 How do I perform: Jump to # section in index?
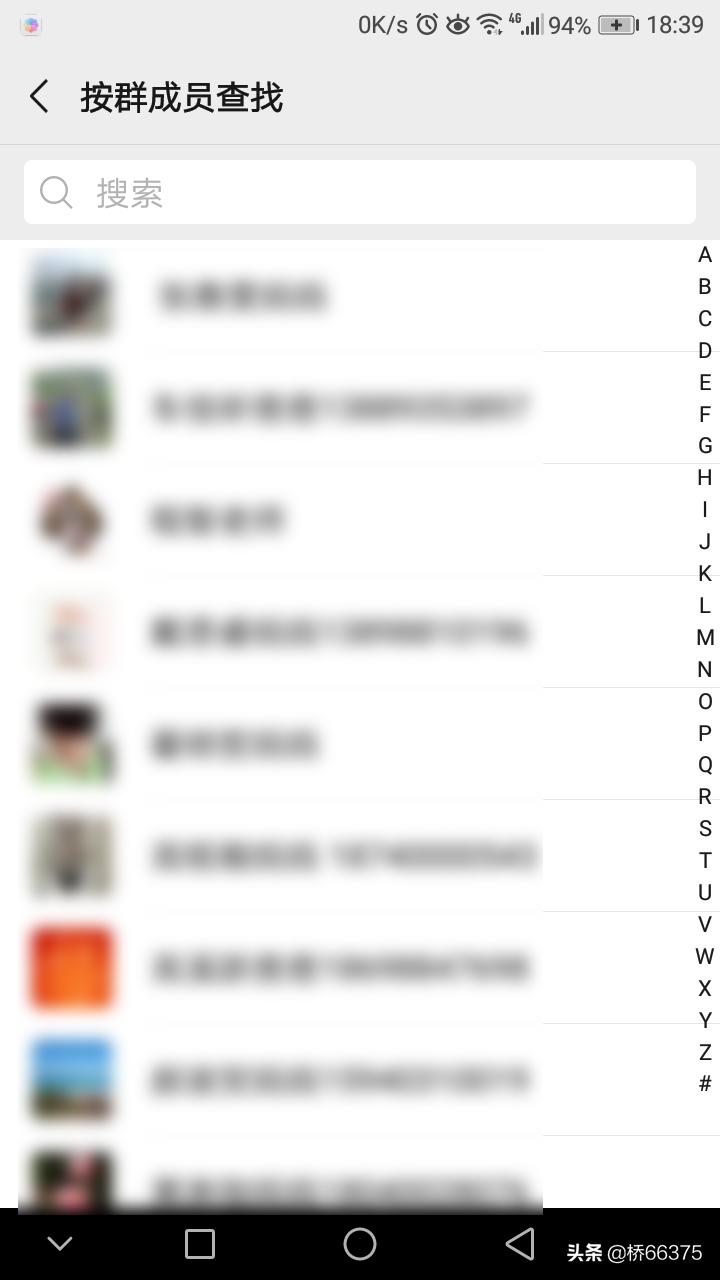coord(705,1084)
